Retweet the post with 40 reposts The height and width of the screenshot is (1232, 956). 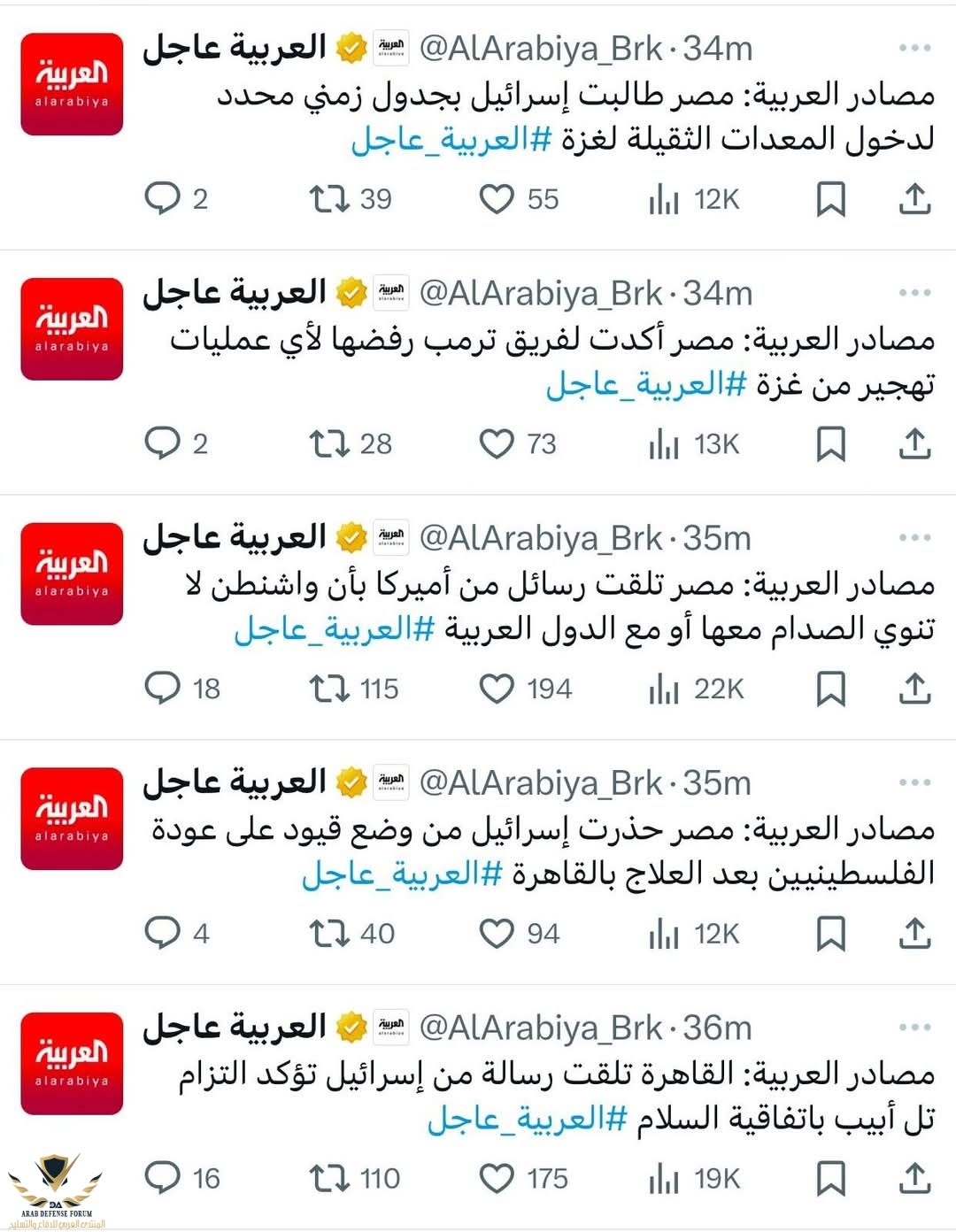[x=329, y=934]
